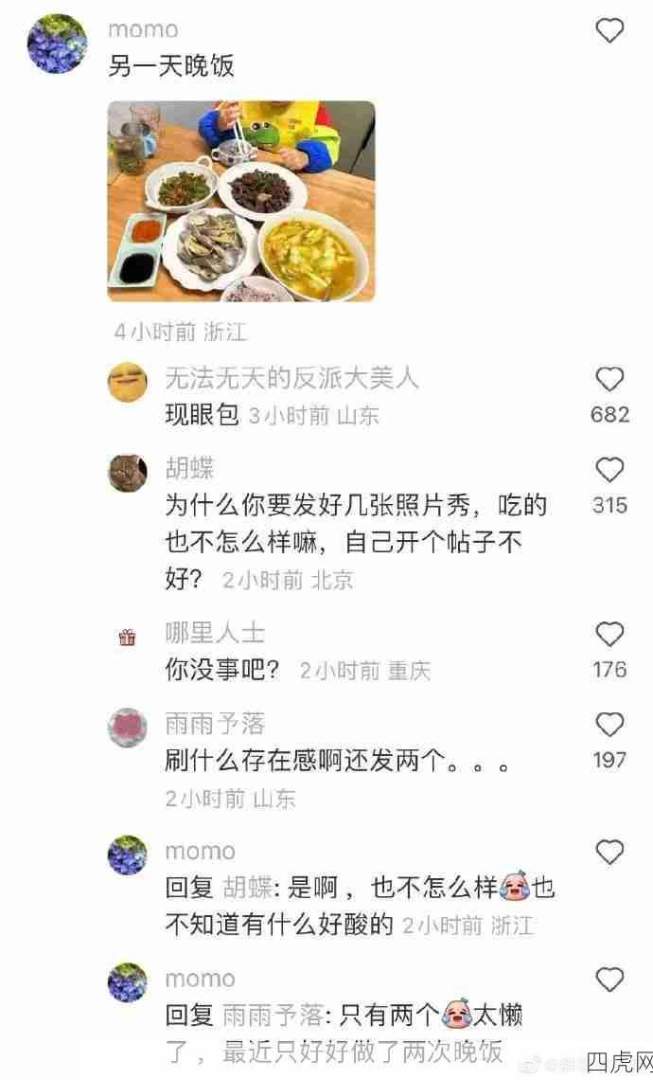Open the dinner photo in momo's comment
This screenshot has width=653, height=1080.
[x=241, y=201]
